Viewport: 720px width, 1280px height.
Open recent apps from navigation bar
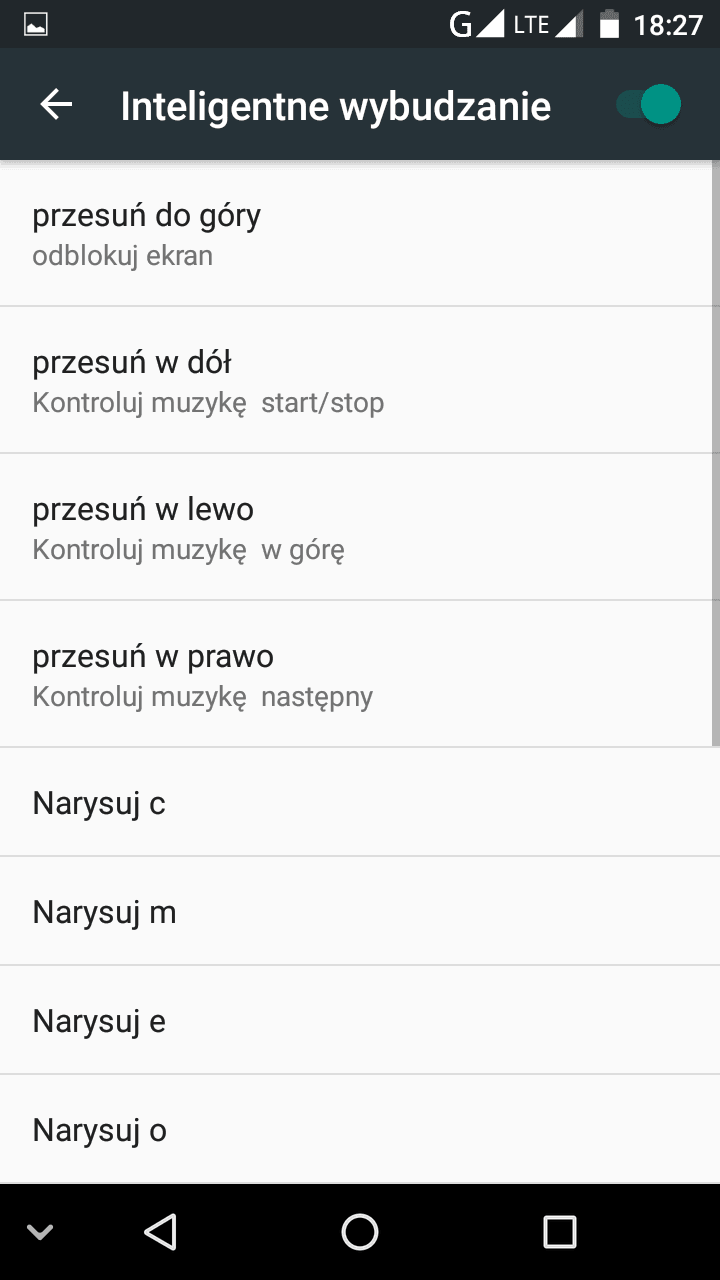[x=560, y=1232]
